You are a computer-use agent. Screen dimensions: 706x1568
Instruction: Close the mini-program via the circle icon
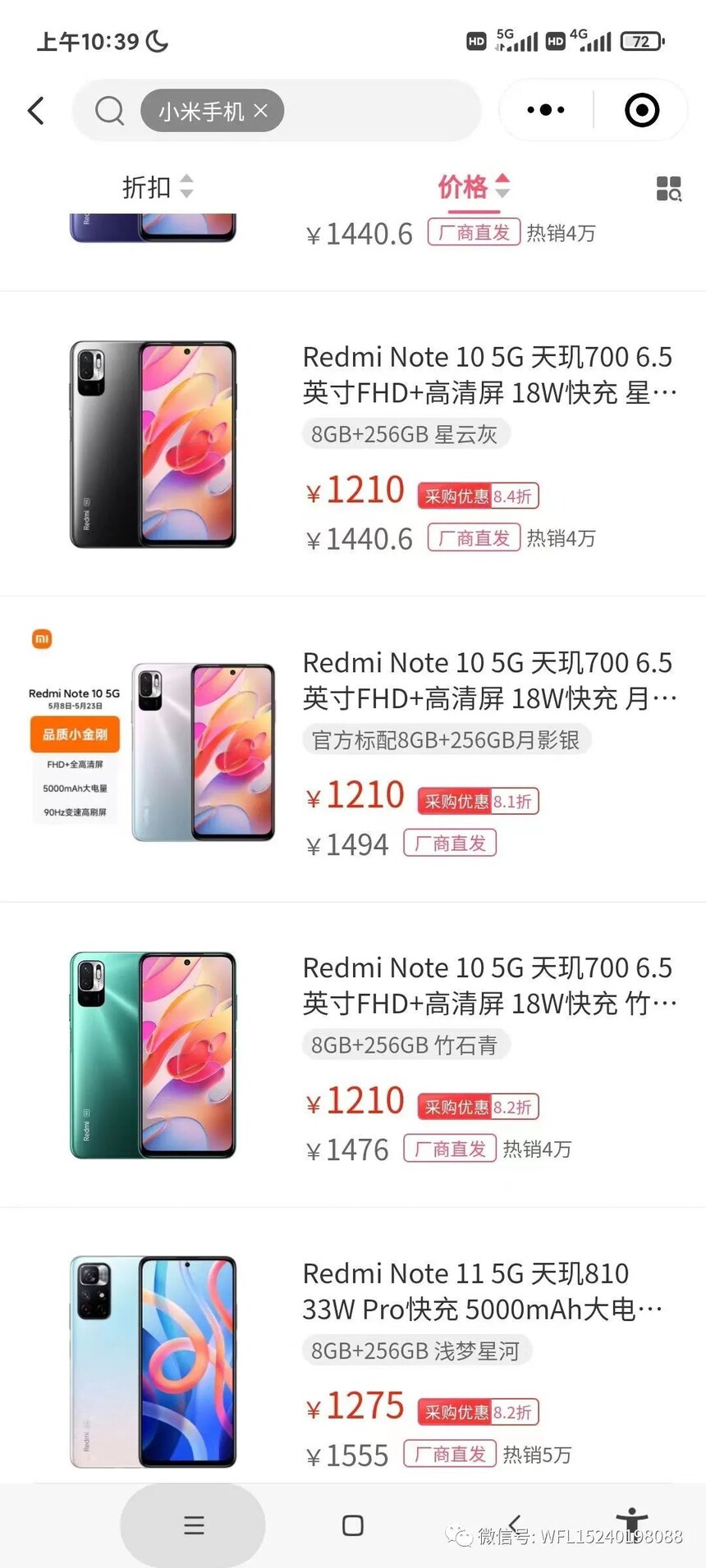coord(642,110)
